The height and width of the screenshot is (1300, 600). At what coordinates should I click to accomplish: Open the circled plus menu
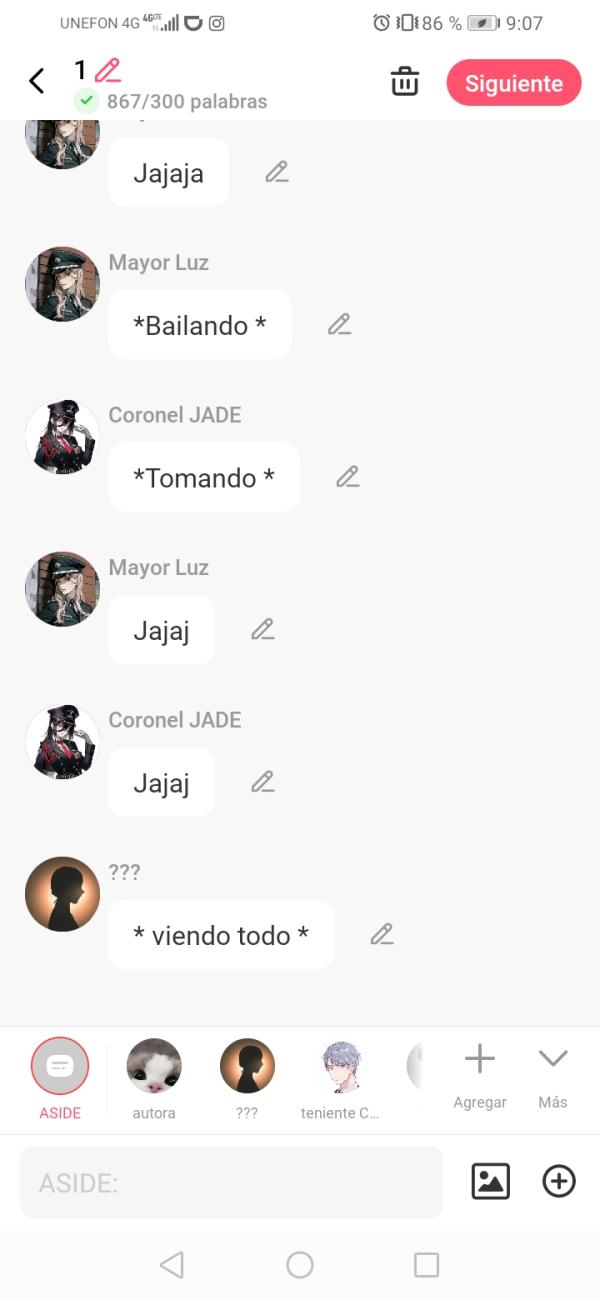point(559,1181)
